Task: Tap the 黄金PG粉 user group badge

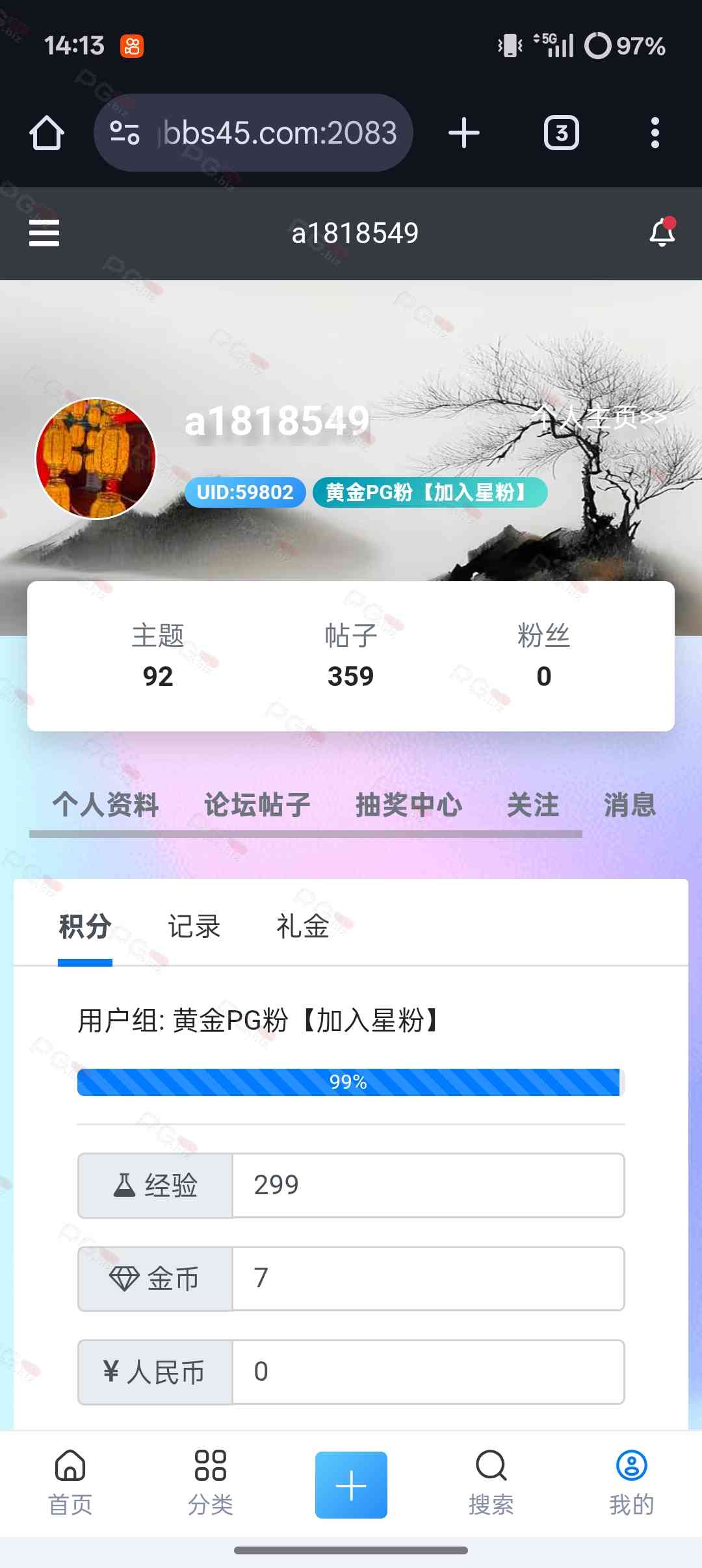Action: tap(430, 493)
